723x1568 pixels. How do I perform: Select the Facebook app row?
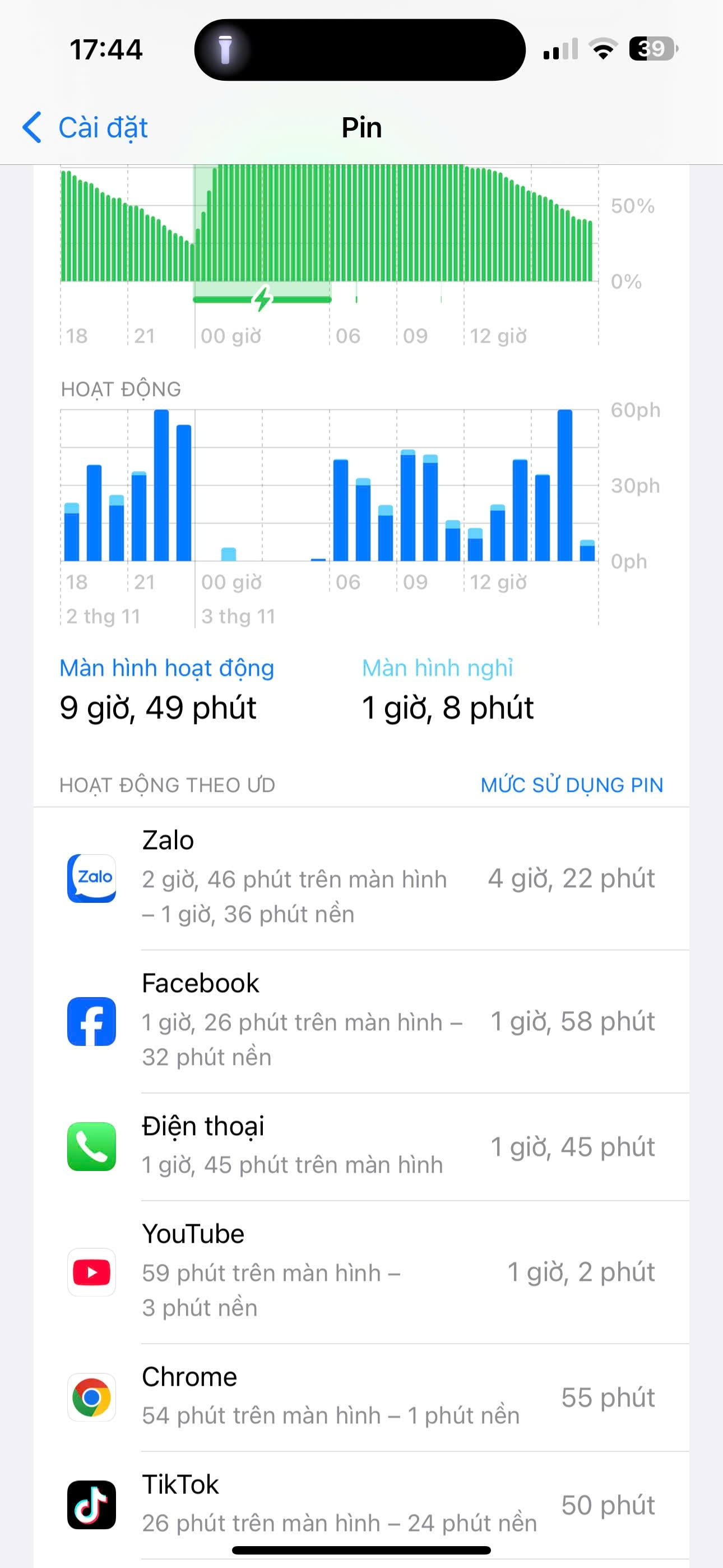point(361,1021)
